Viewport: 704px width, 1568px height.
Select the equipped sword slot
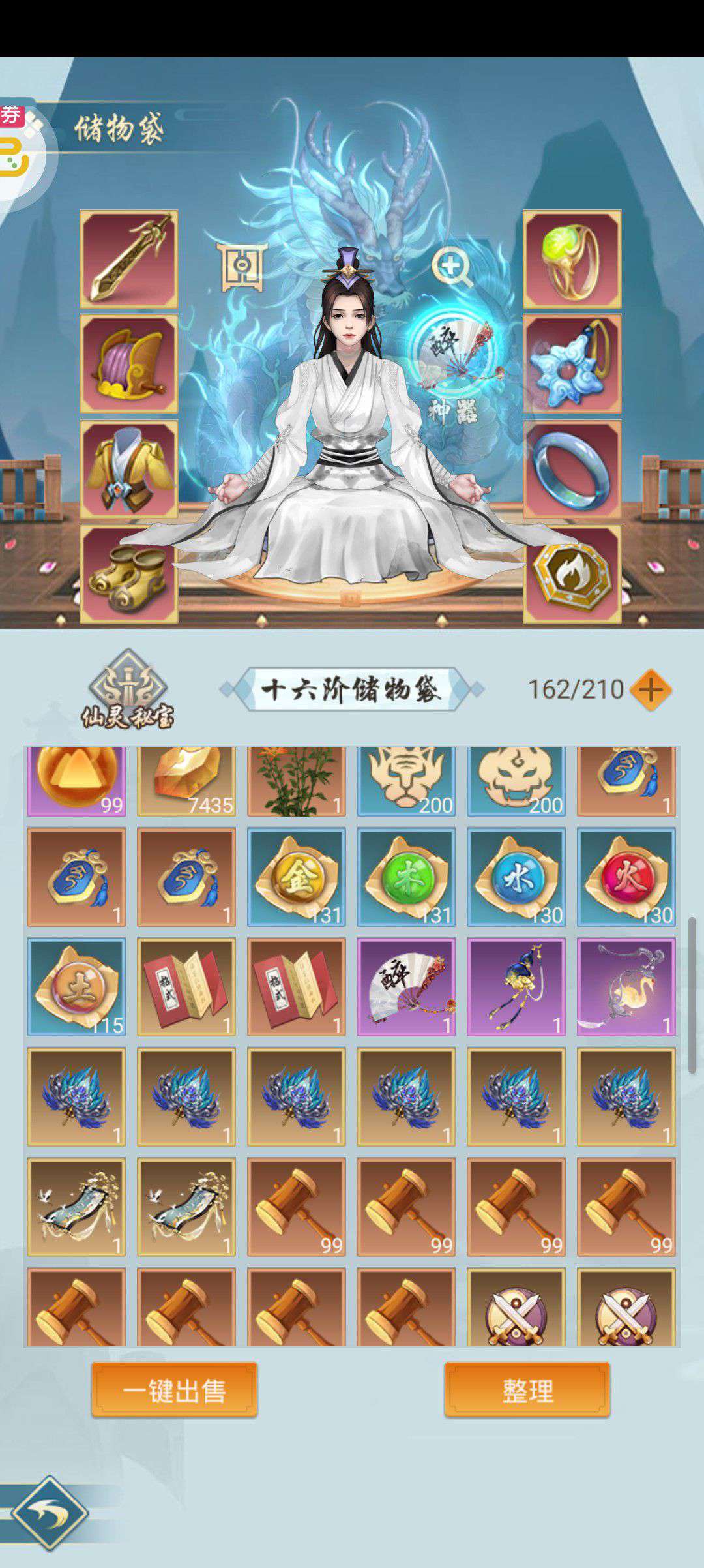pyautogui.click(x=129, y=259)
